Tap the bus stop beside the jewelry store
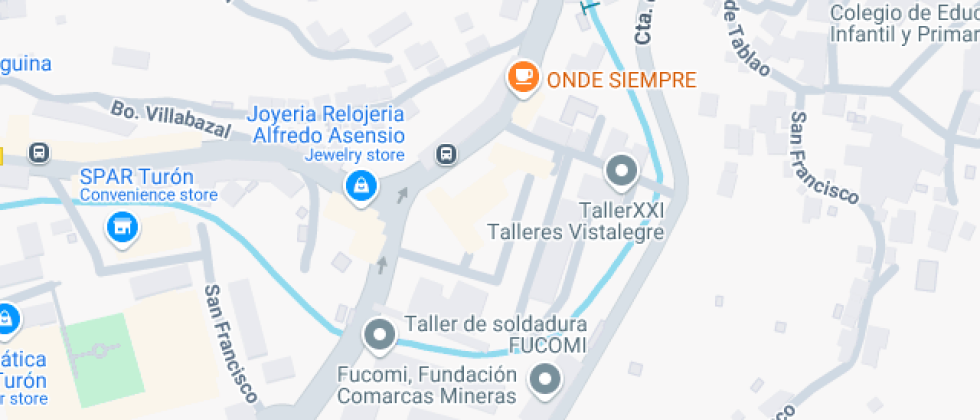The width and height of the screenshot is (980, 420). pos(446,154)
